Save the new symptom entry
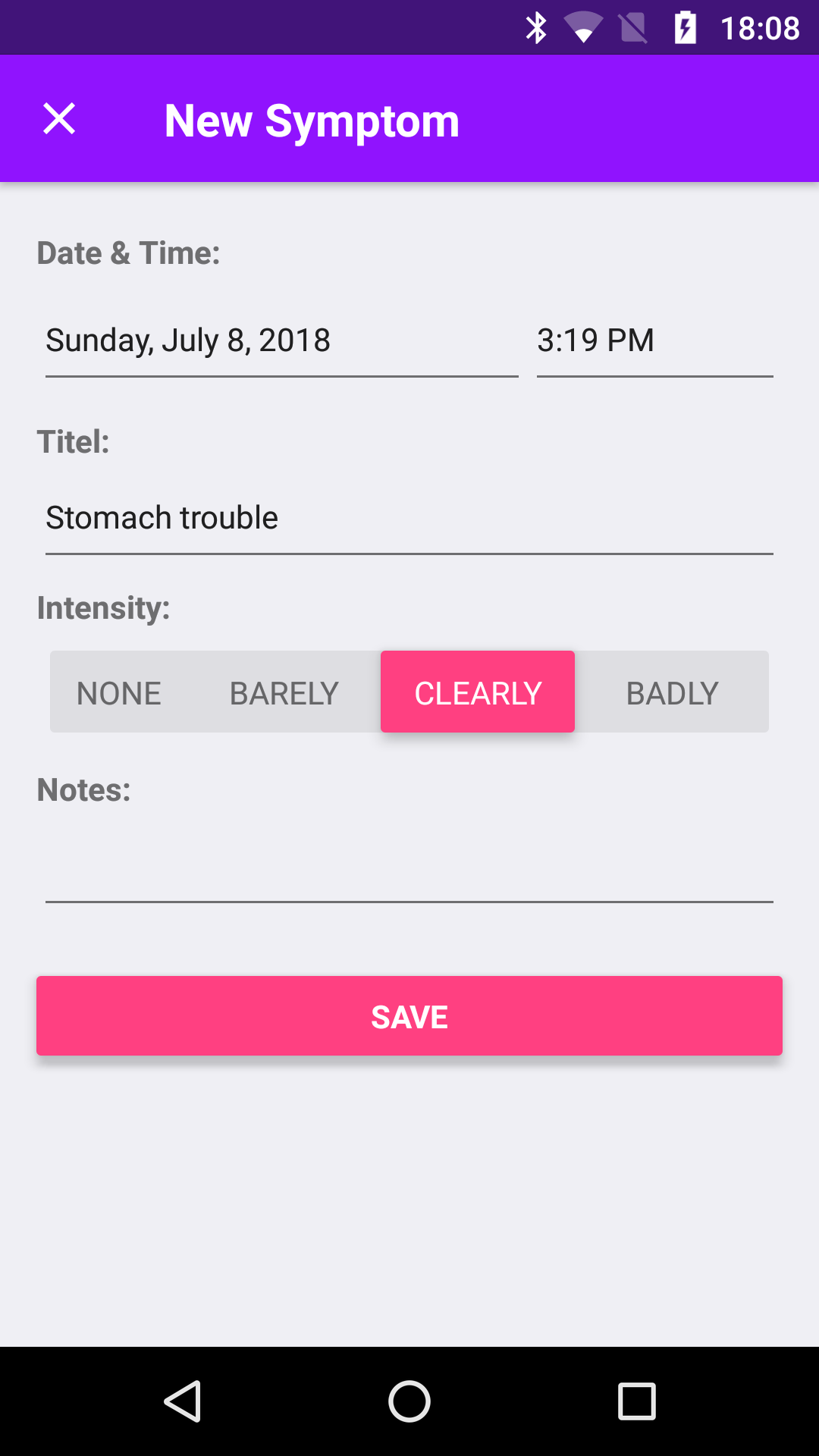The height and width of the screenshot is (1456, 819). pyautogui.click(x=409, y=1016)
